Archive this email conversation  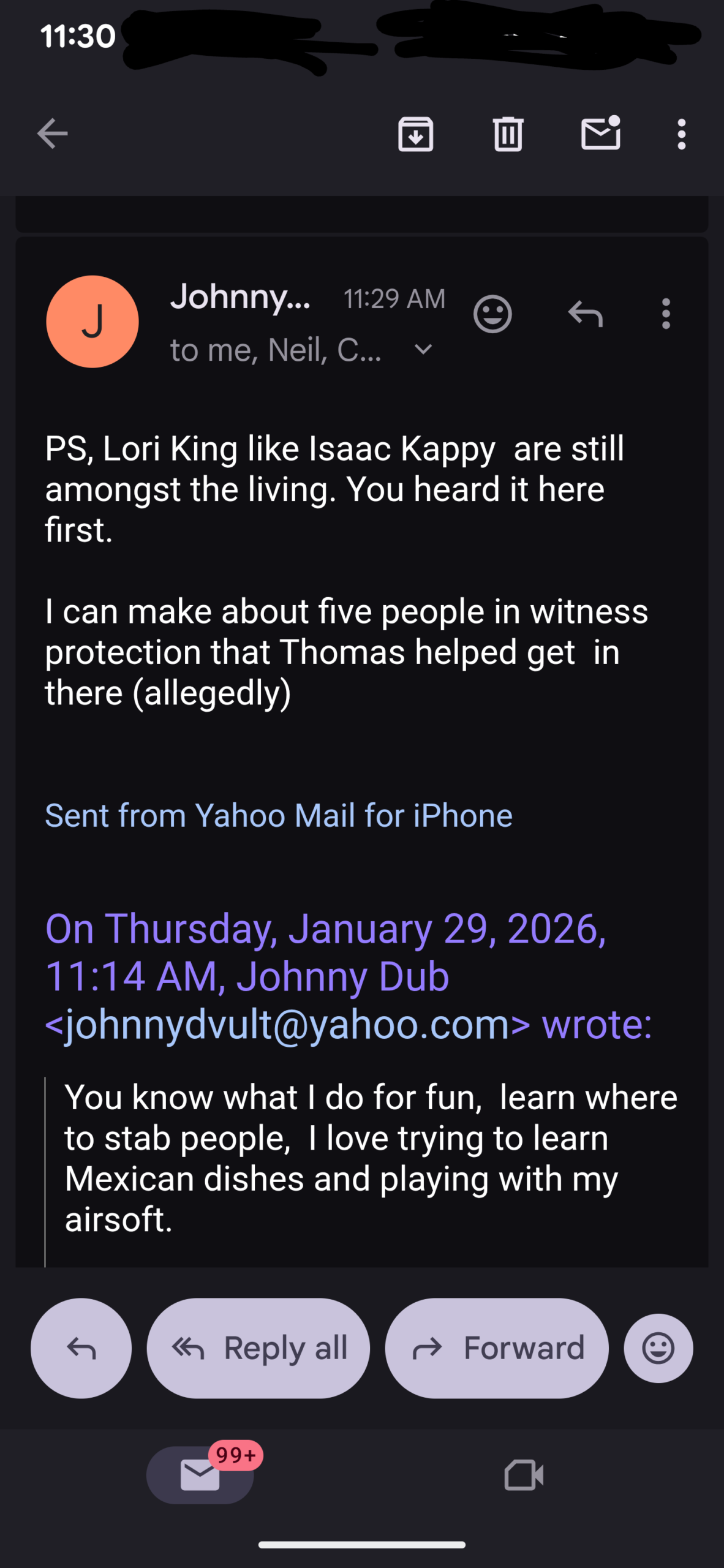point(416,134)
